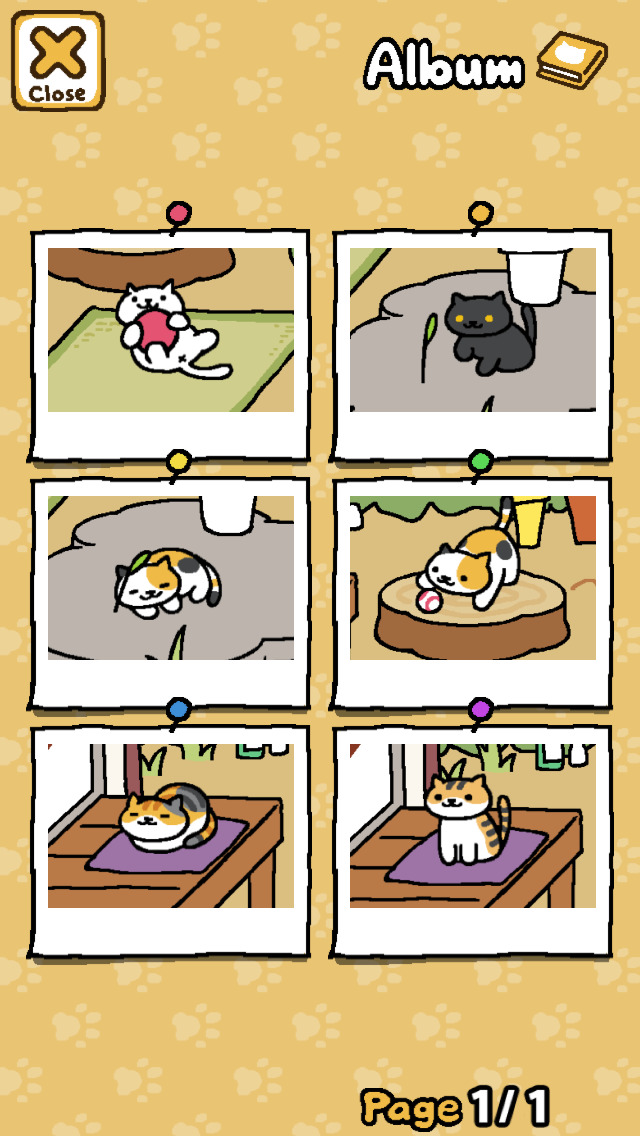Open photo of calico cat on tree stump

coord(473,593)
